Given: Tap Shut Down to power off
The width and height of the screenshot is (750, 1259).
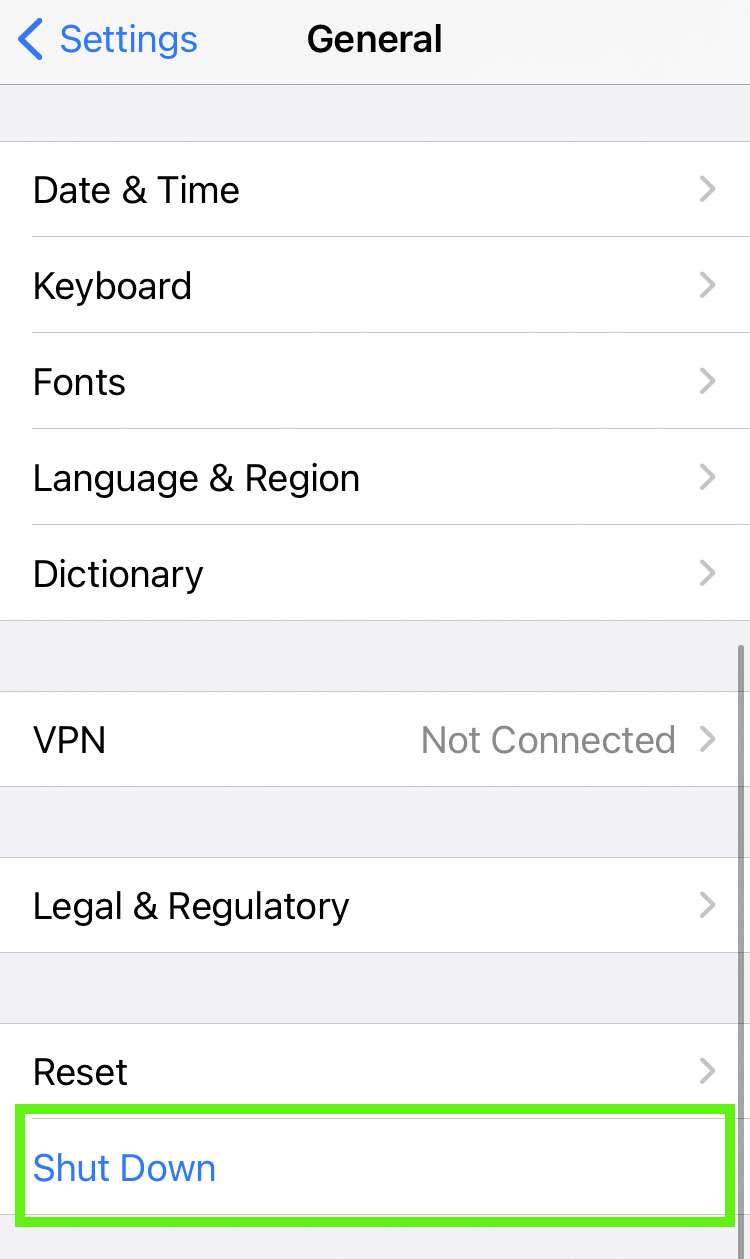Looking at the screenshot, I should click(x=125, y=1168).
